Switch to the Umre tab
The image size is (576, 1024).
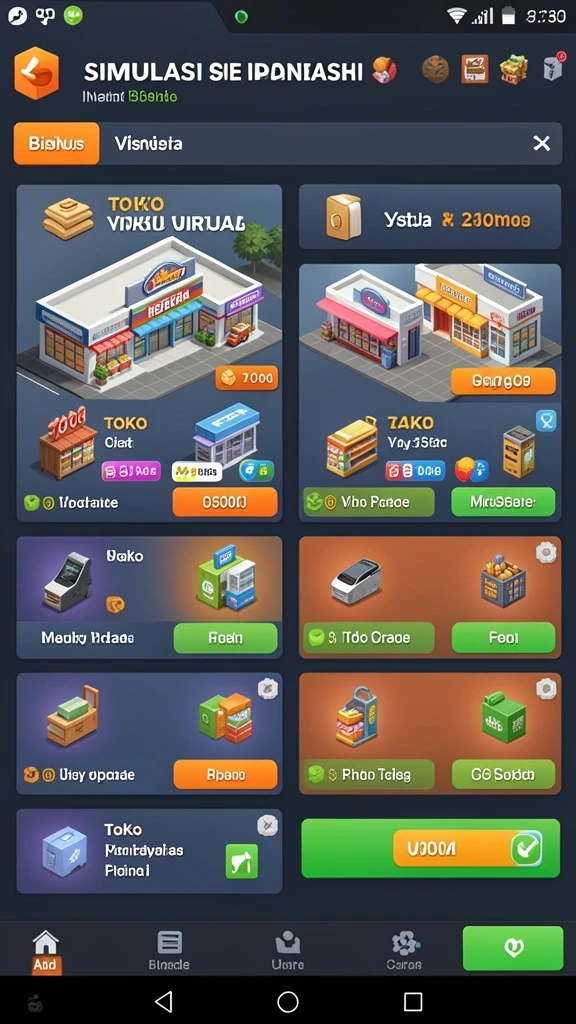pyautogui.click(x=287, y=951)
